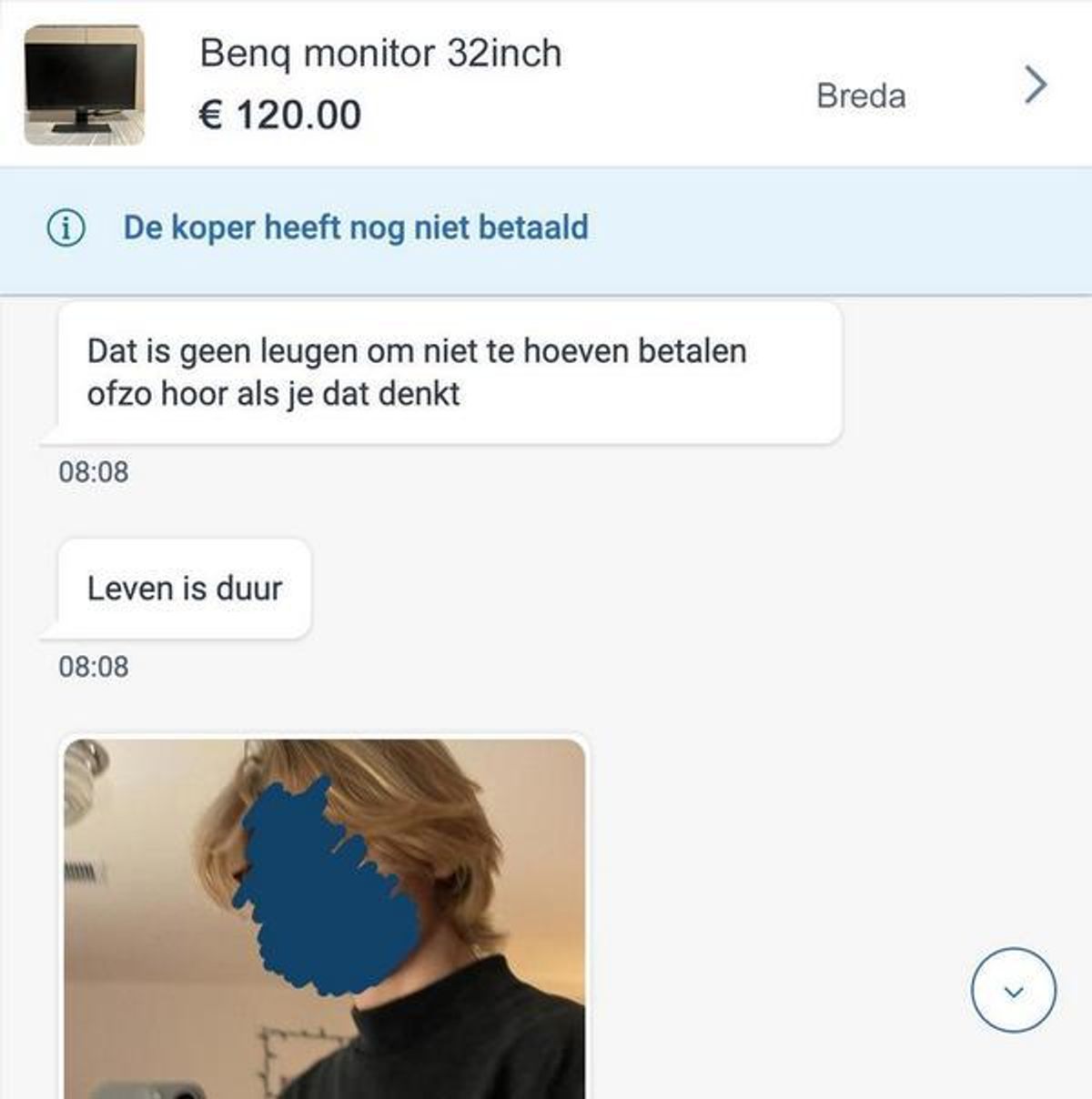Jump to latest message with down arrow
The image size is (1092, 1099).
[x=1013, y=990]
